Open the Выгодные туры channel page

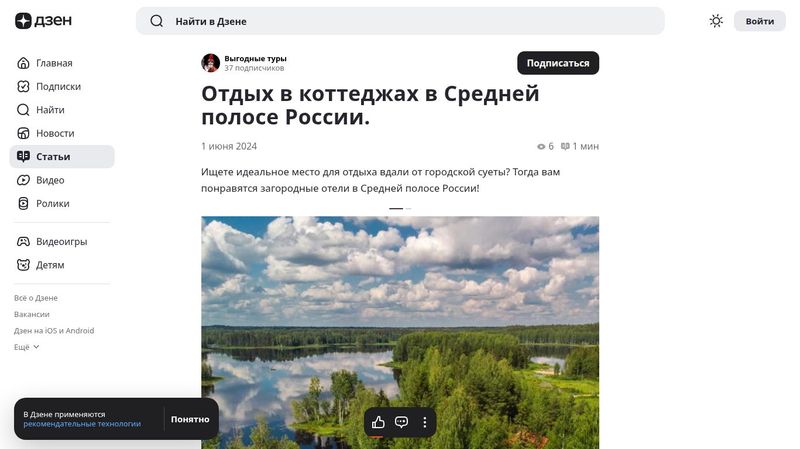pos(255,58)
